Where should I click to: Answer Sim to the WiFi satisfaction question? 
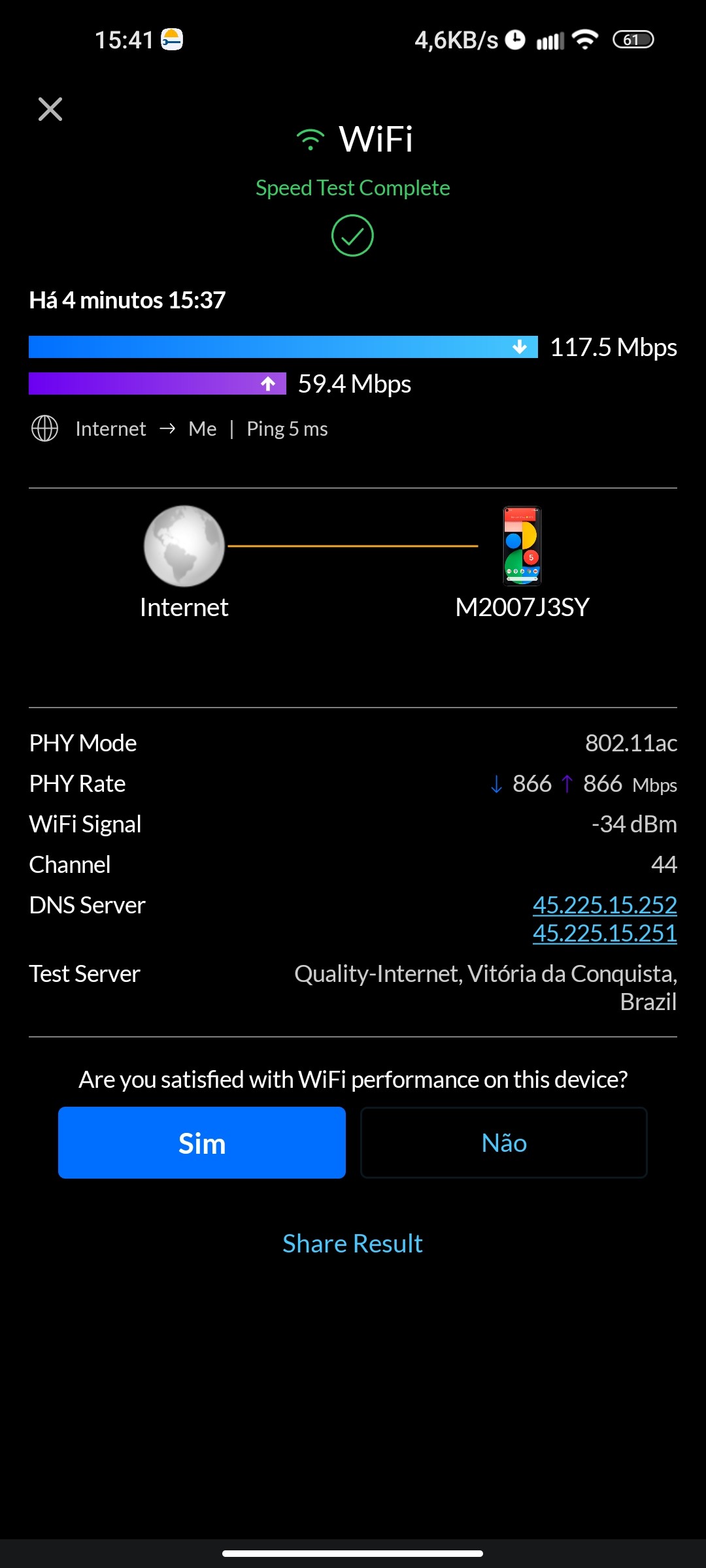pyautogui.click(x=201, y=1143)
